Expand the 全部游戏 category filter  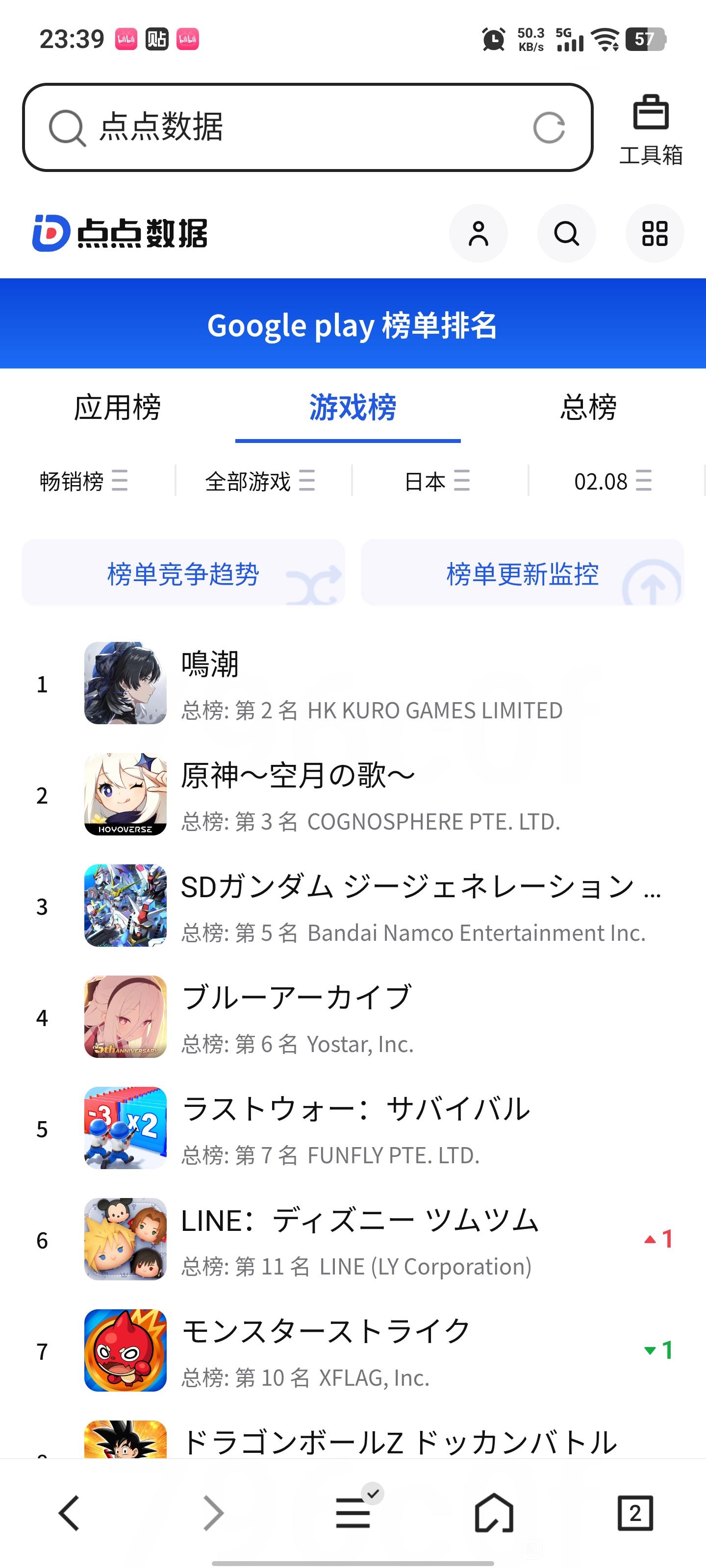click(260, 481)
